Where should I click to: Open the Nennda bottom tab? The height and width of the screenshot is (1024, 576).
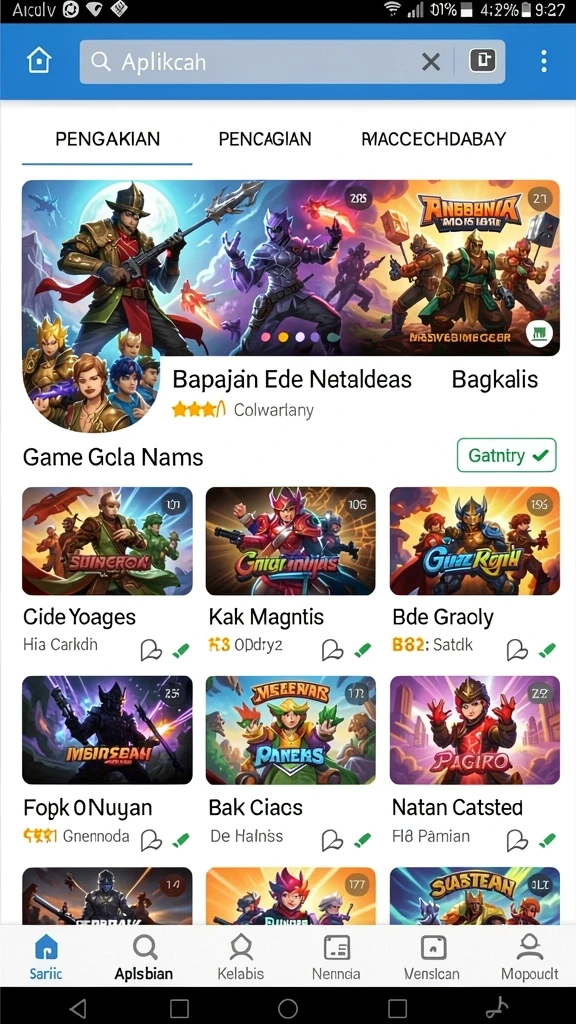tap(336, 957)
